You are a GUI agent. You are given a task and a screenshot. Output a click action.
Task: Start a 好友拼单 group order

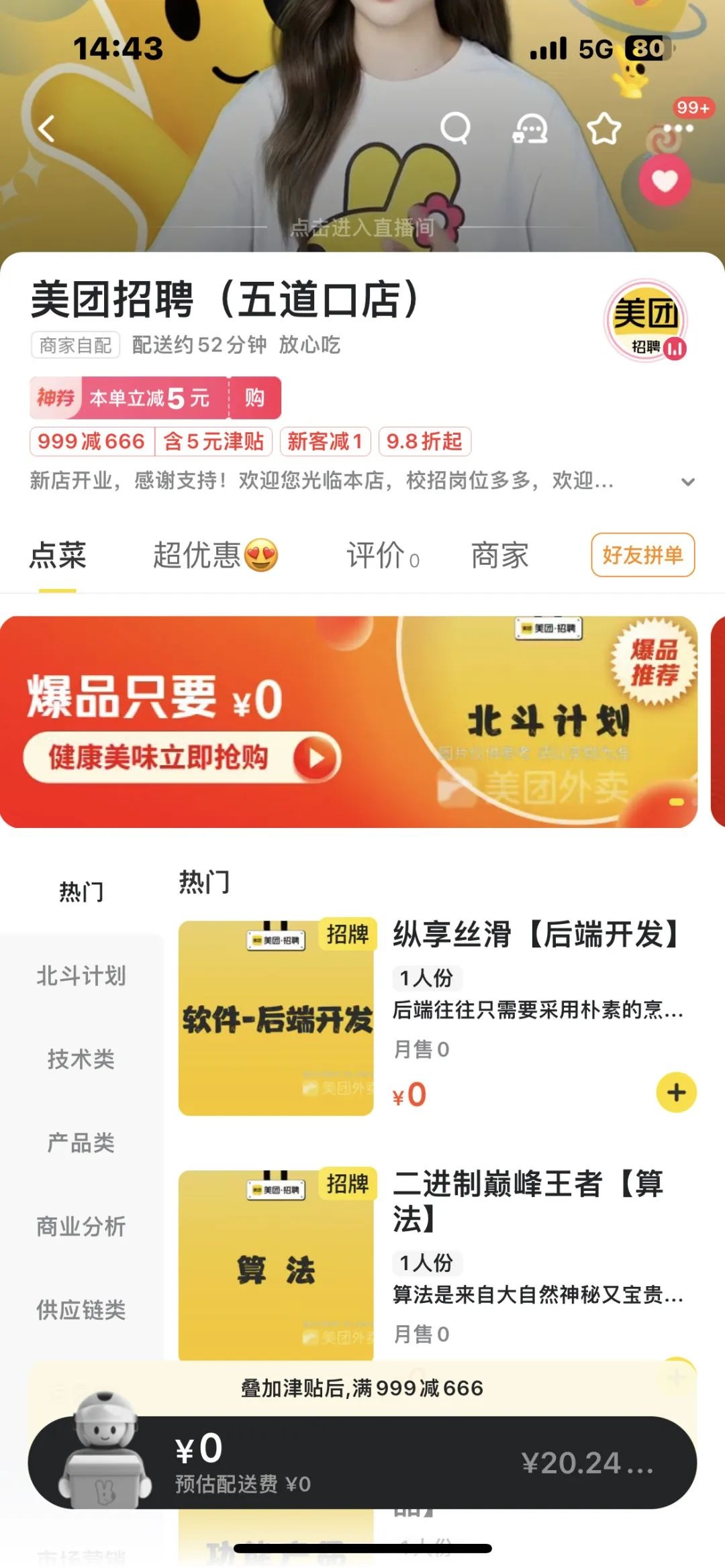pos(642,555)
